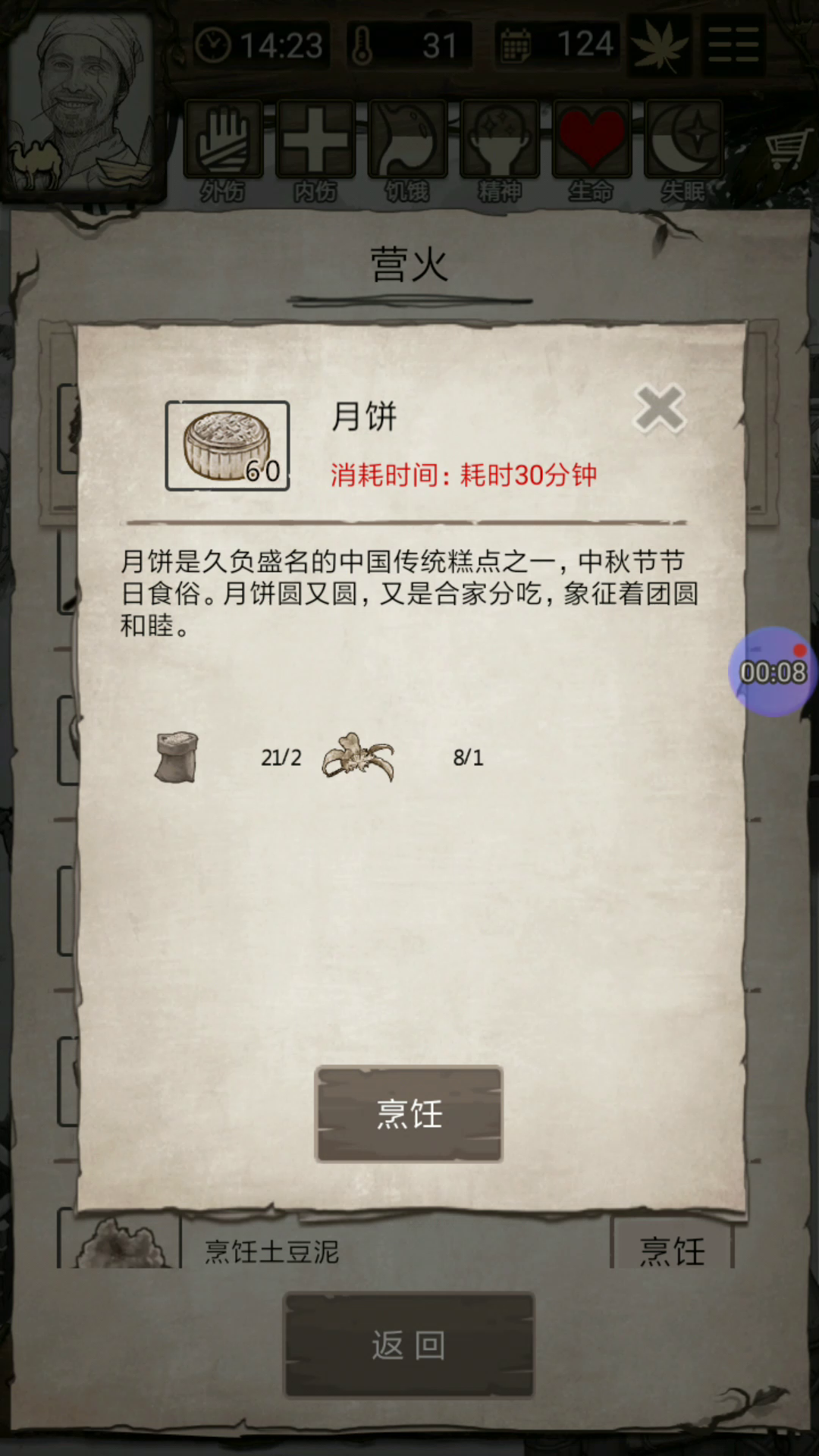Open the hamburger menu at top right
The image size is (819, 1456).
point(733,45)
